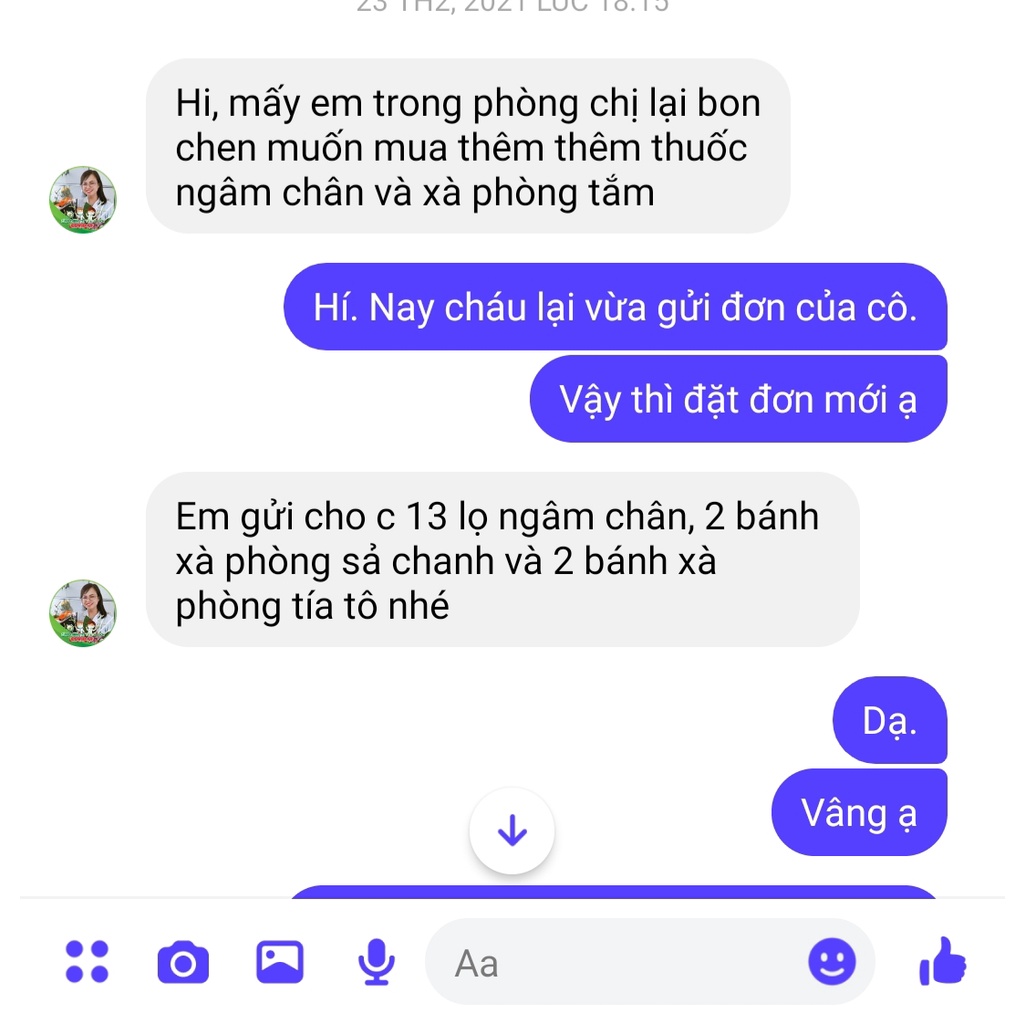Send a thumbs-up like

[x=942, y=963]
